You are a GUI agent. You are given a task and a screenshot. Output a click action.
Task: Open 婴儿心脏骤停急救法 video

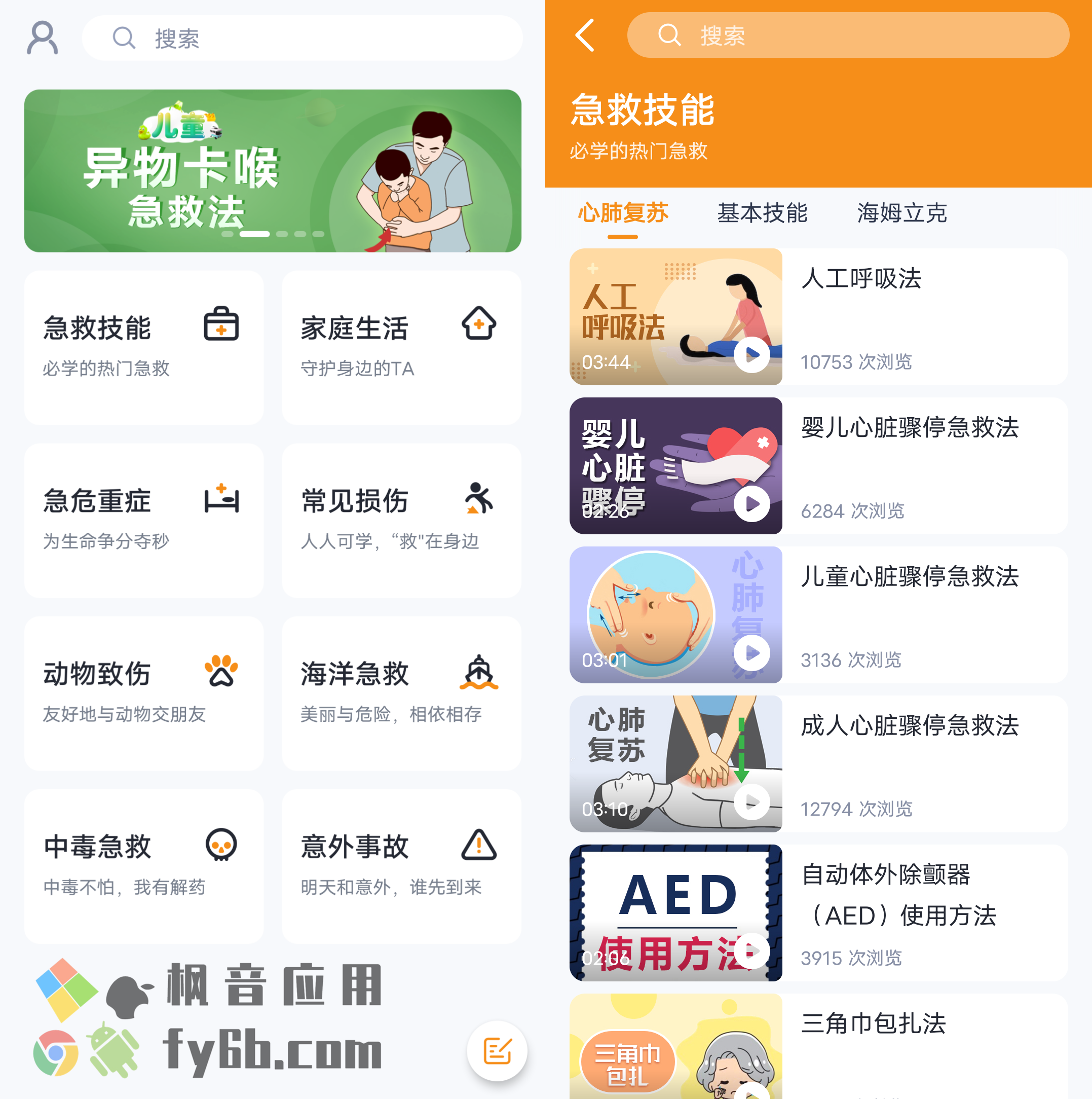(818, 466)
